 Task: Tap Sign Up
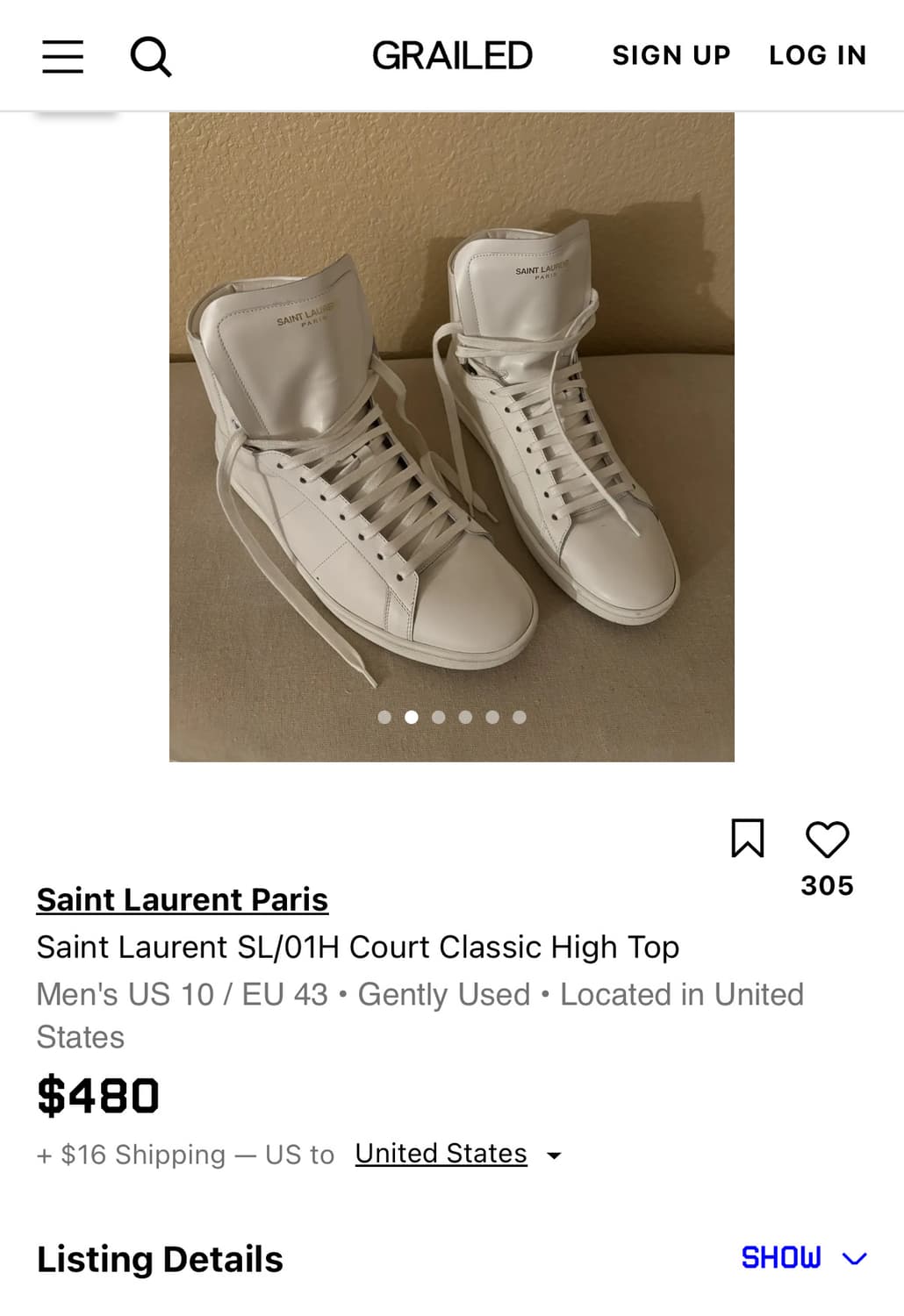(x=671, y=56)
